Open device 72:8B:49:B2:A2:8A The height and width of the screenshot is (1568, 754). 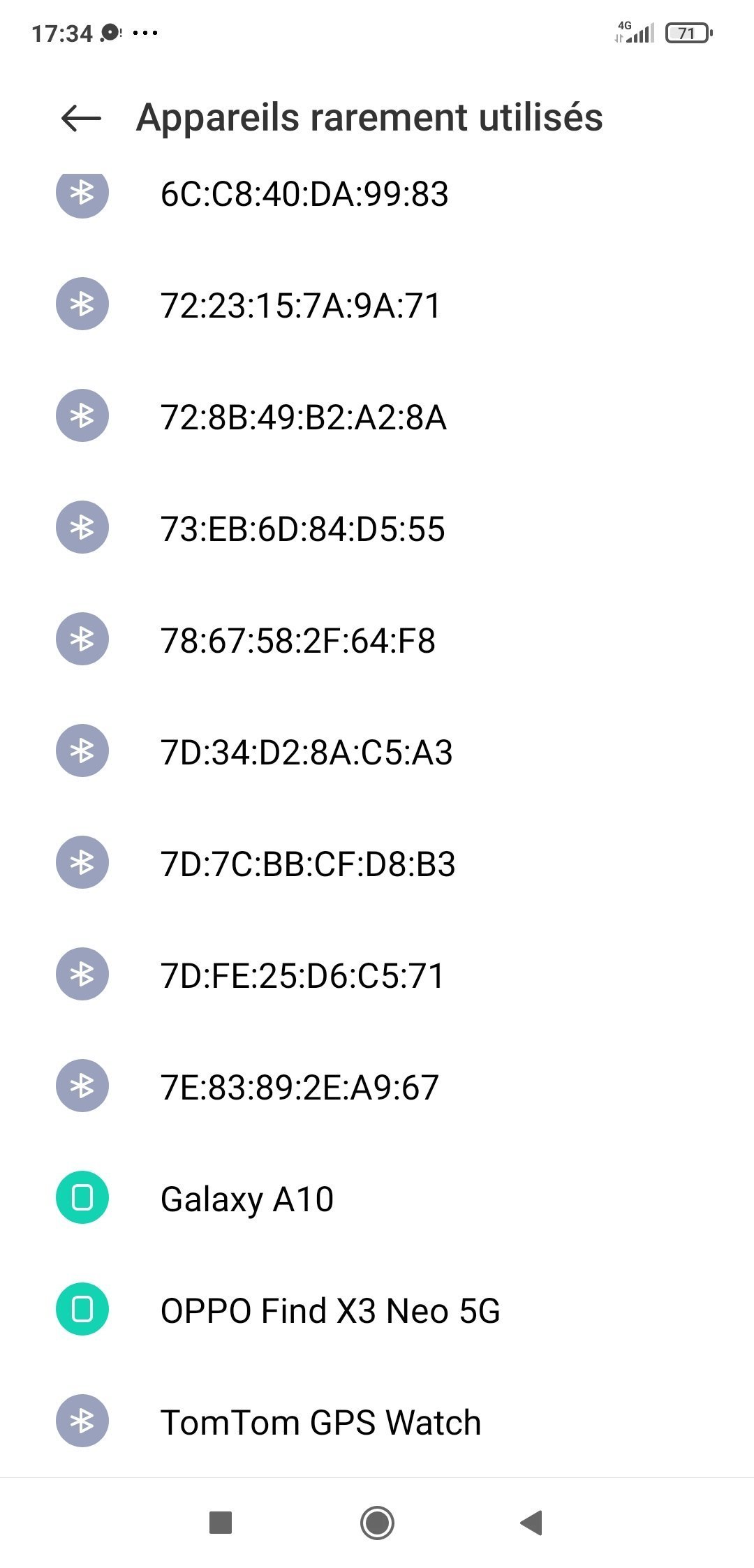(x=304, y=417)
